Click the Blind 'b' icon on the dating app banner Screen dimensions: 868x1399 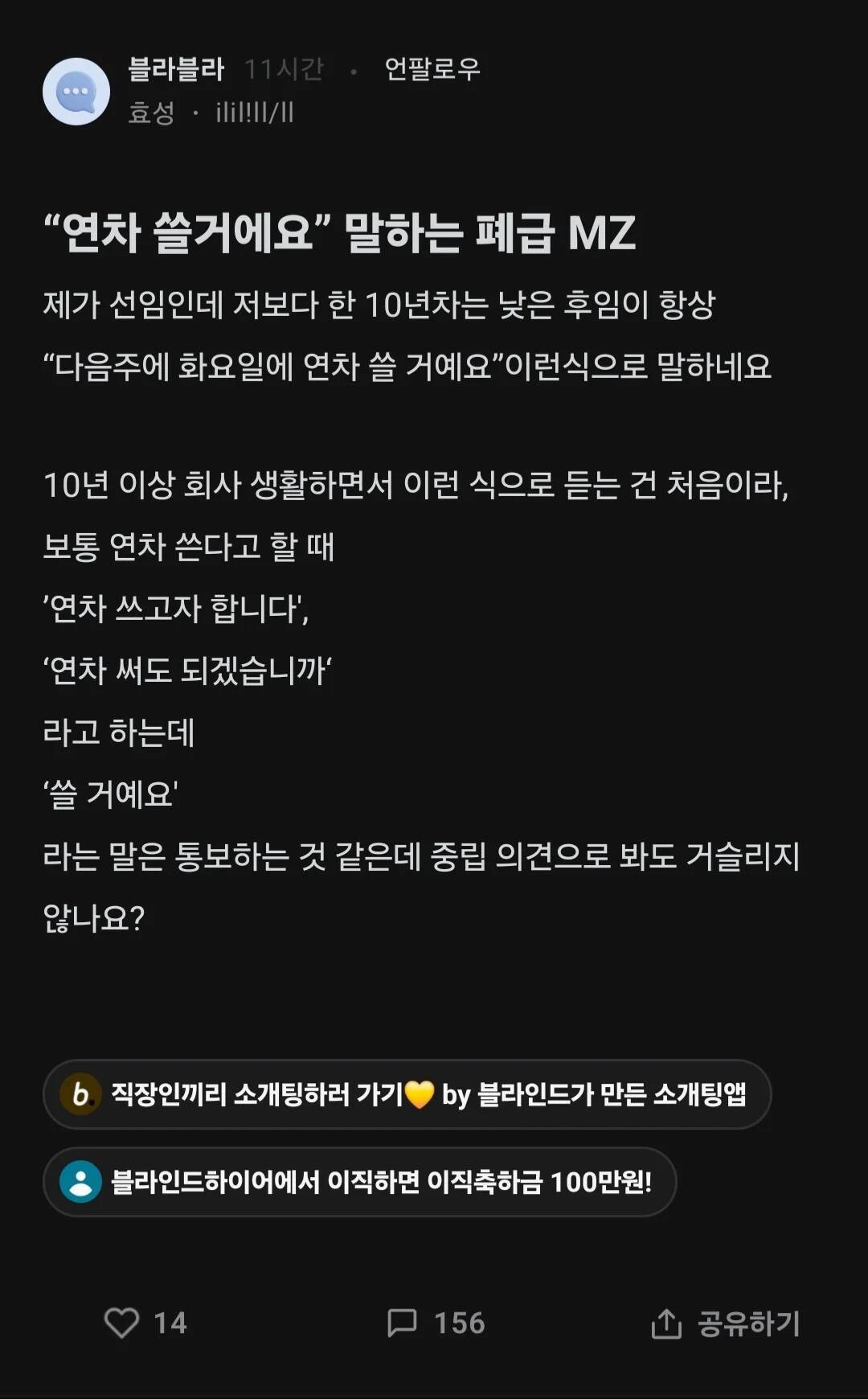point(80,1093)
